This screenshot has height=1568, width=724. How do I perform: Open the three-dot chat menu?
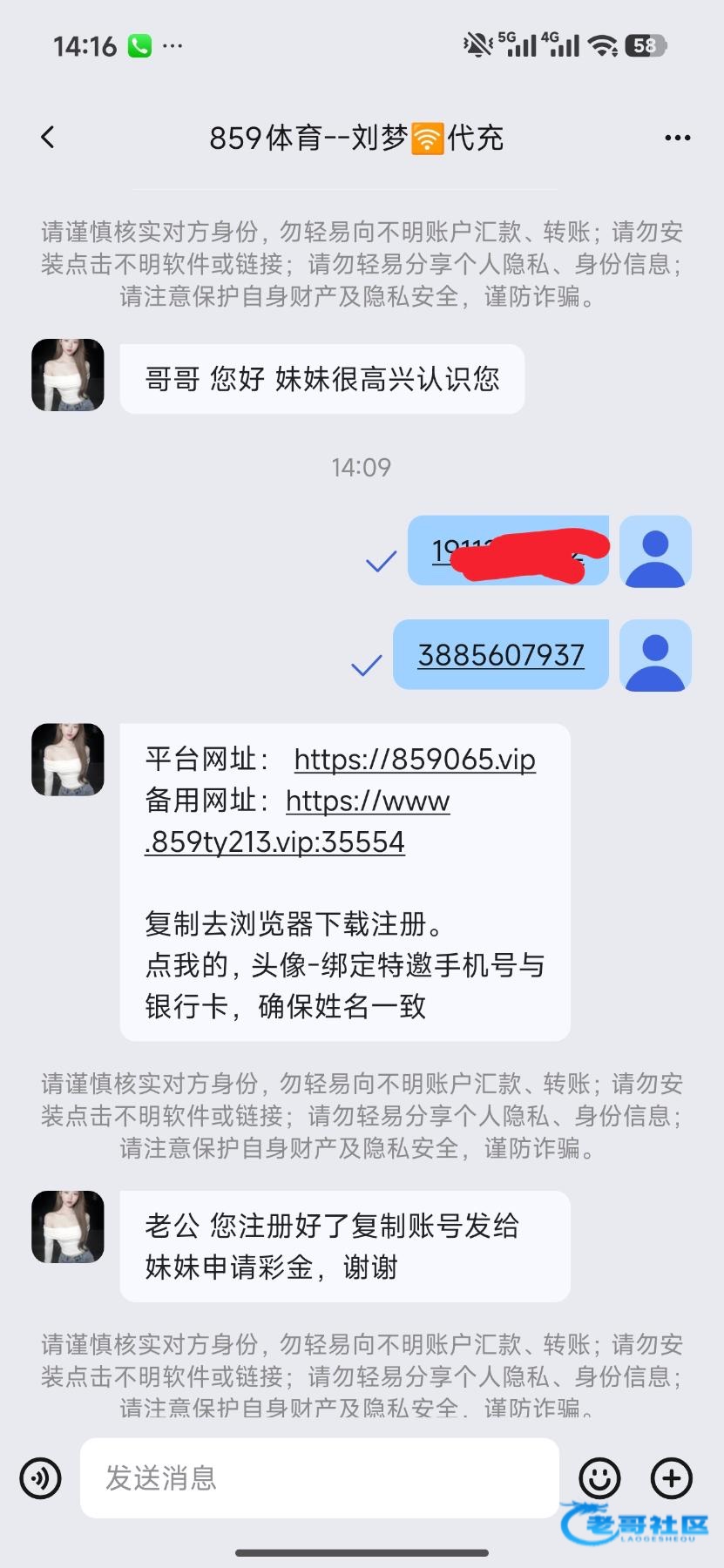677,138
